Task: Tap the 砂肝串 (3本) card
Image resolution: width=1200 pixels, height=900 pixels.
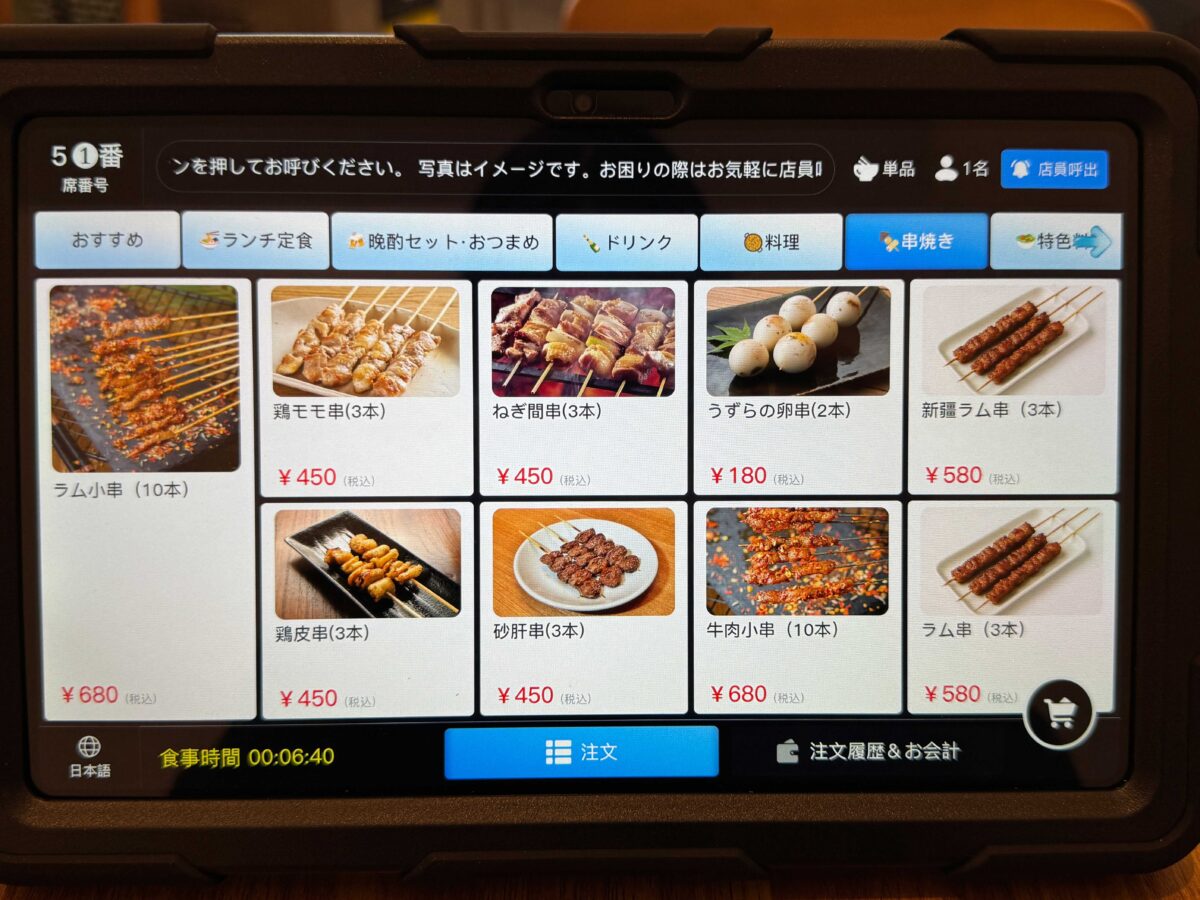Action: tap(582, 608)
